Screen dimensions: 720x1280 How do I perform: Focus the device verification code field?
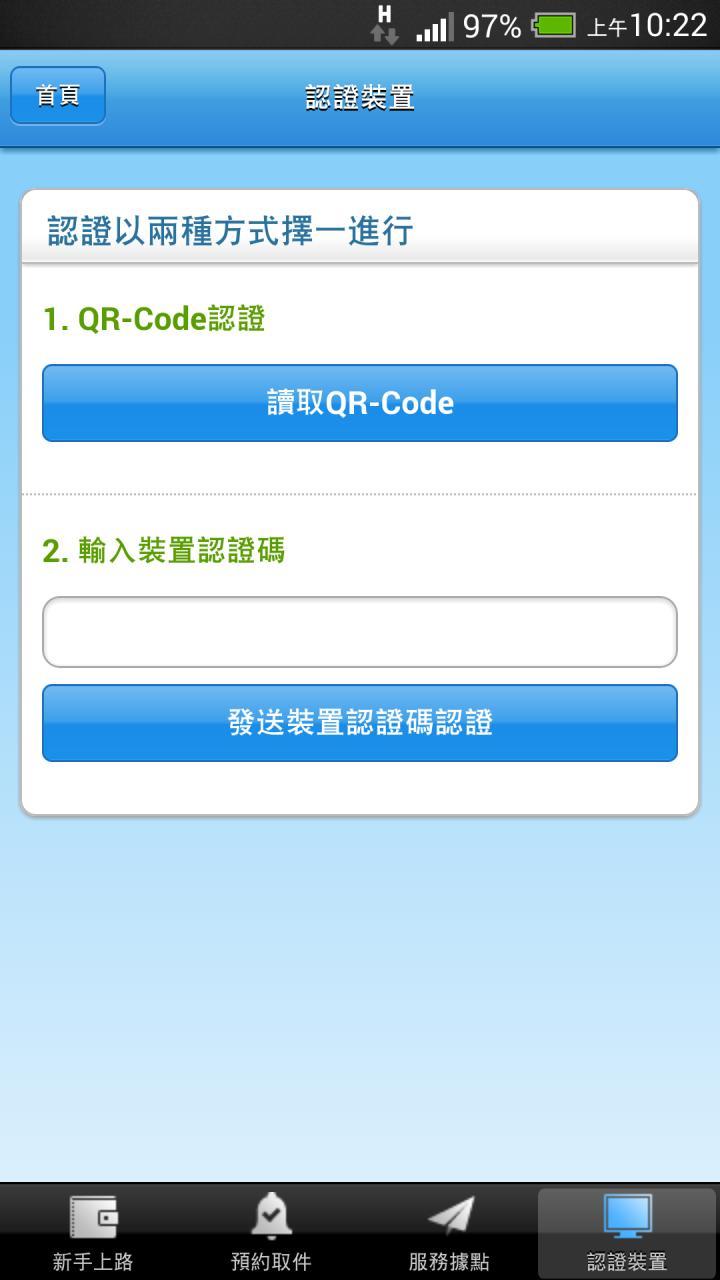pos(360,632)
